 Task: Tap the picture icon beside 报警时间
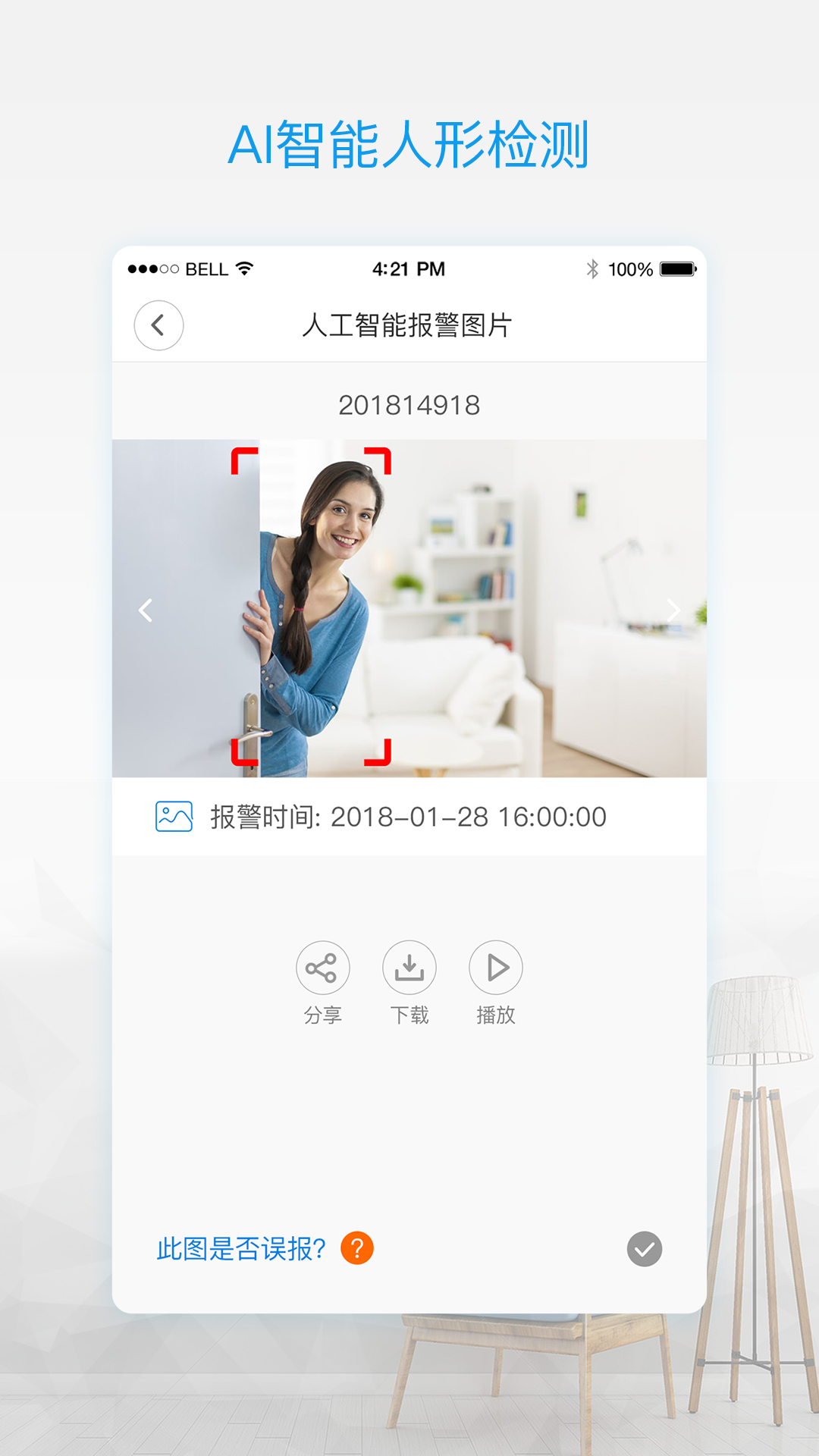point(173,817)
